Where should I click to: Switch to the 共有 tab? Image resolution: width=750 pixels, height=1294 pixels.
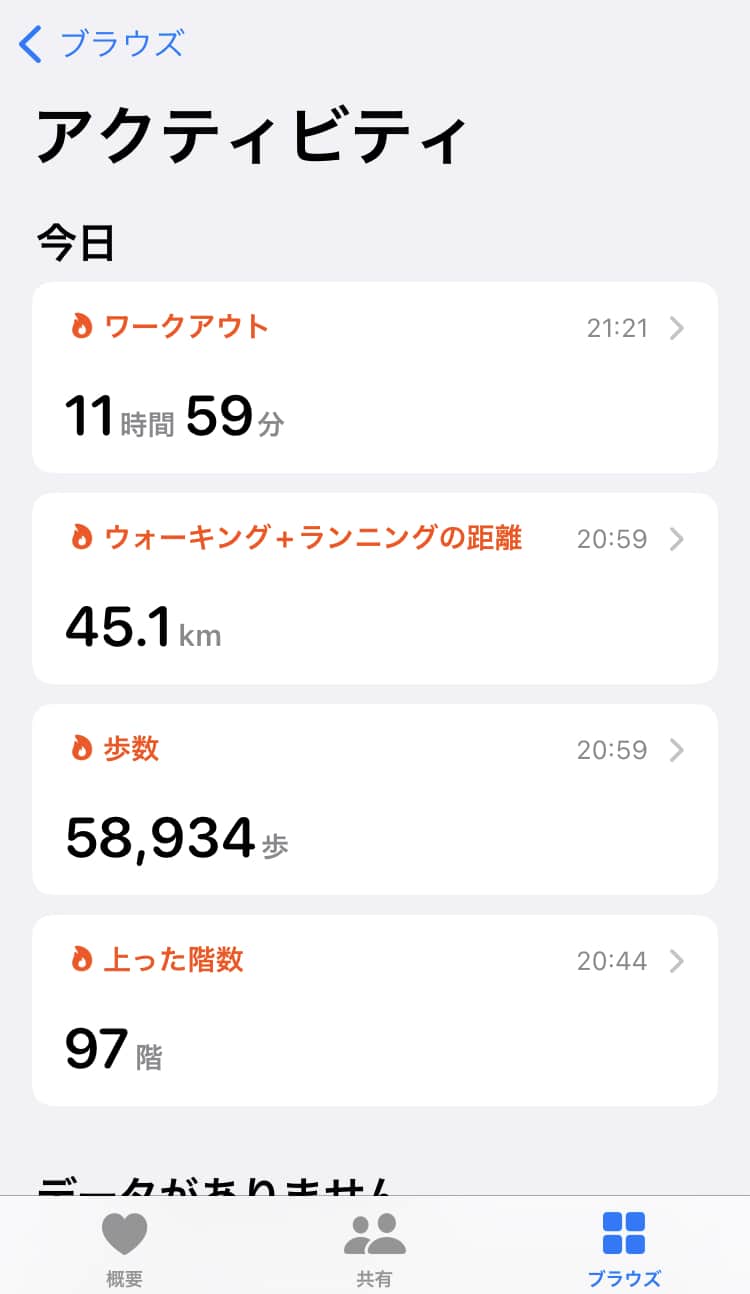click(374, 1247)
